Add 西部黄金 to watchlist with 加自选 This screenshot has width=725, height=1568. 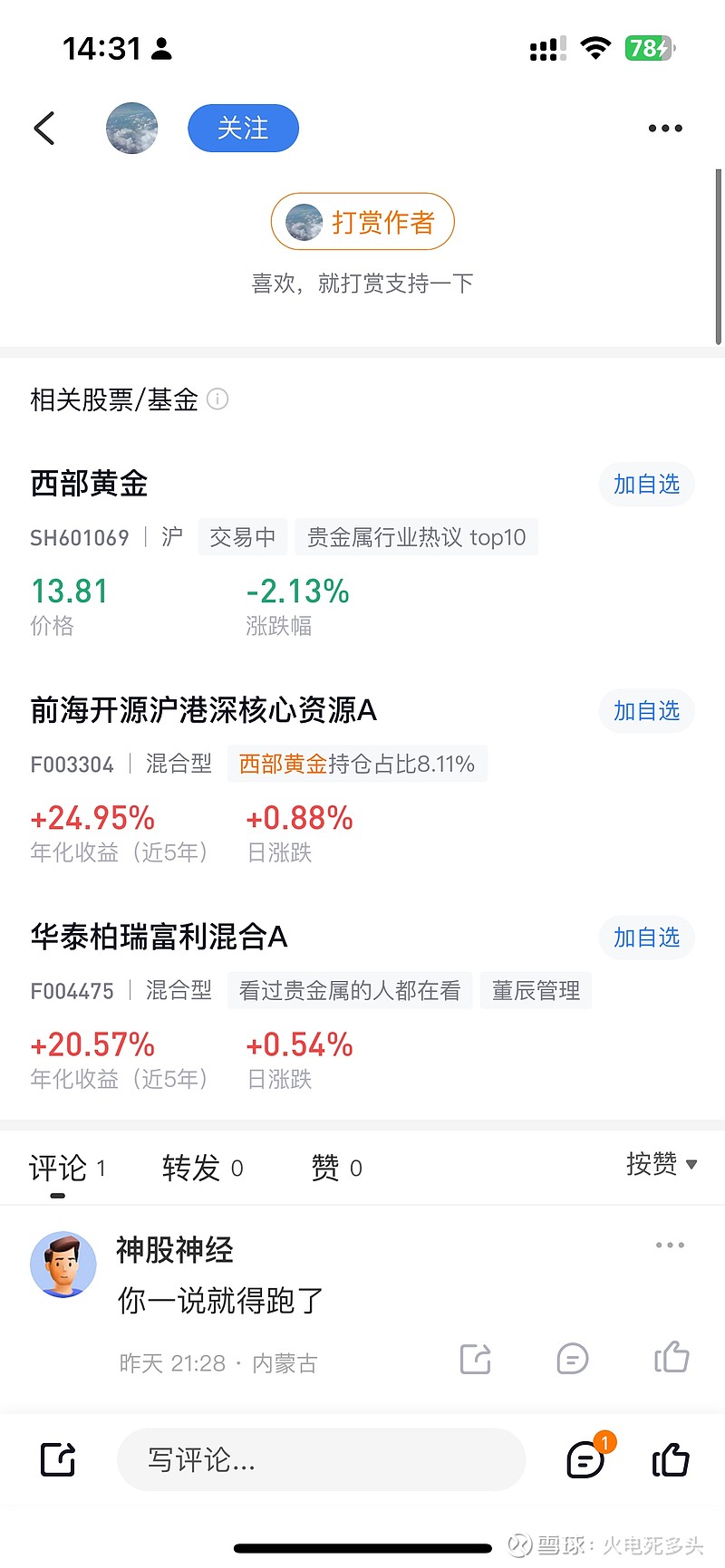pyautogui.click(x=646, y=485)
